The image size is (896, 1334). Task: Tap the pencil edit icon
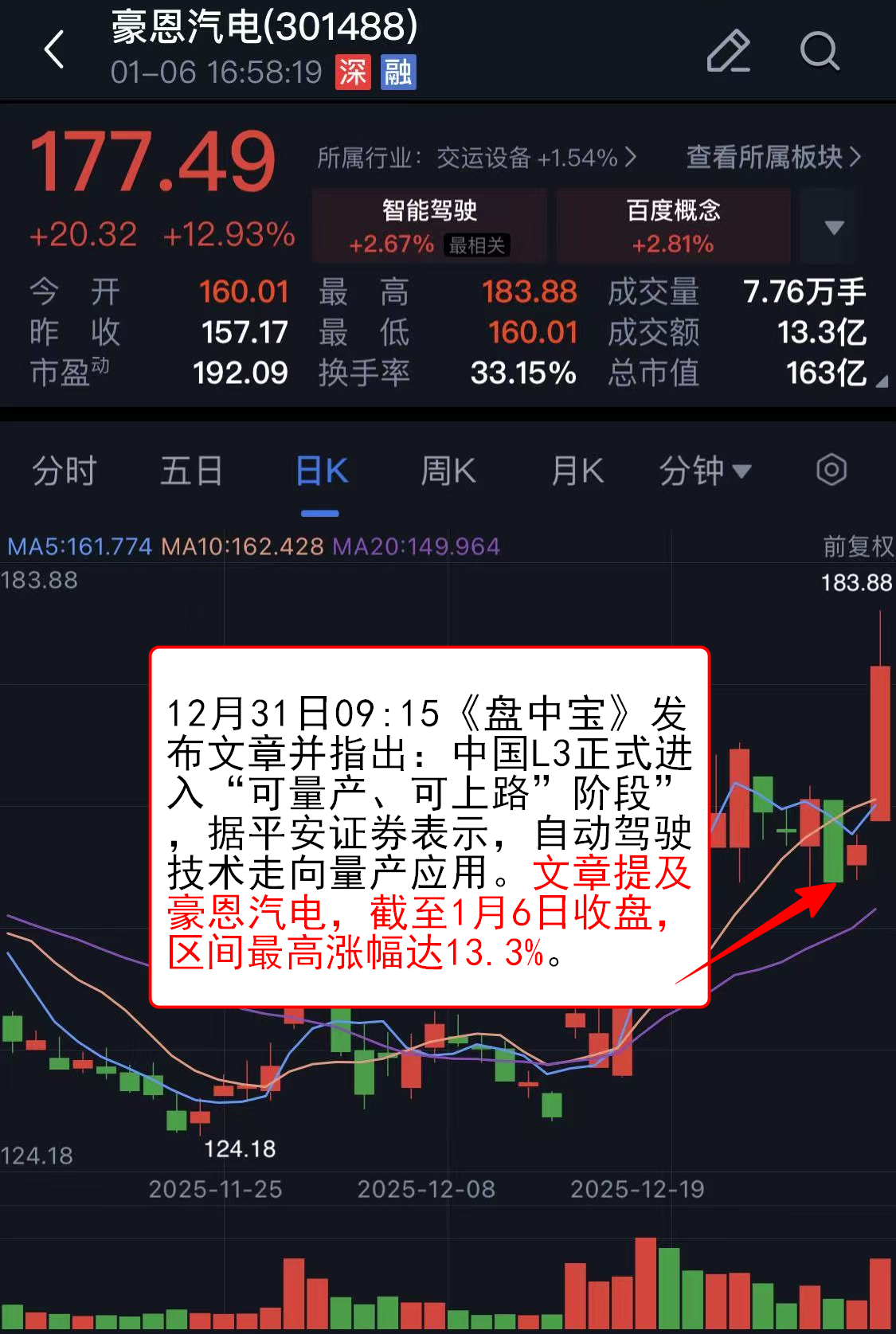click(728, 51)
